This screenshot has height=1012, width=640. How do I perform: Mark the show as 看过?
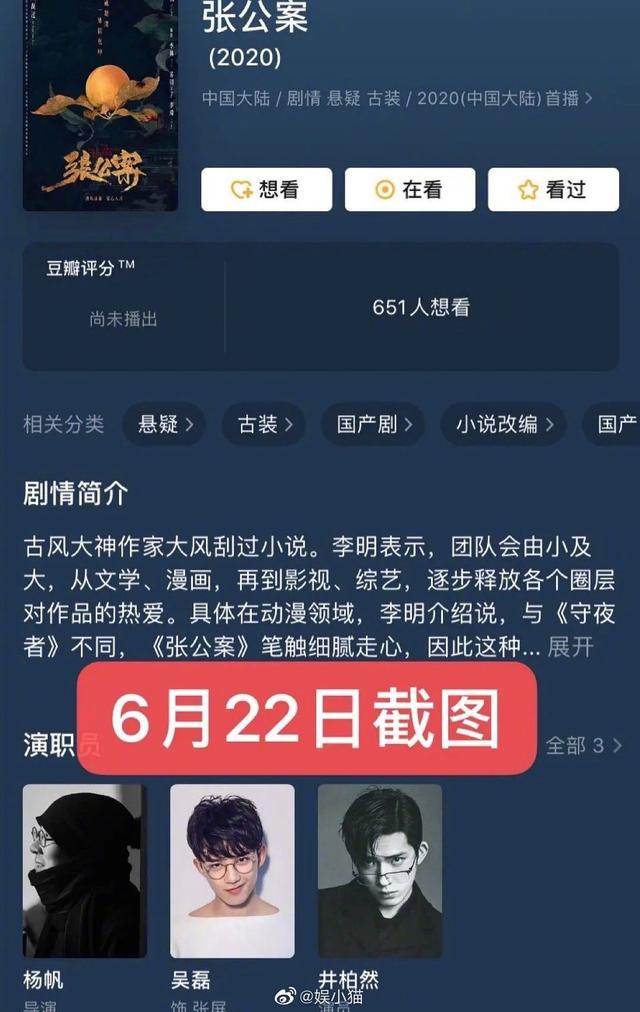[x=553, y=189]
